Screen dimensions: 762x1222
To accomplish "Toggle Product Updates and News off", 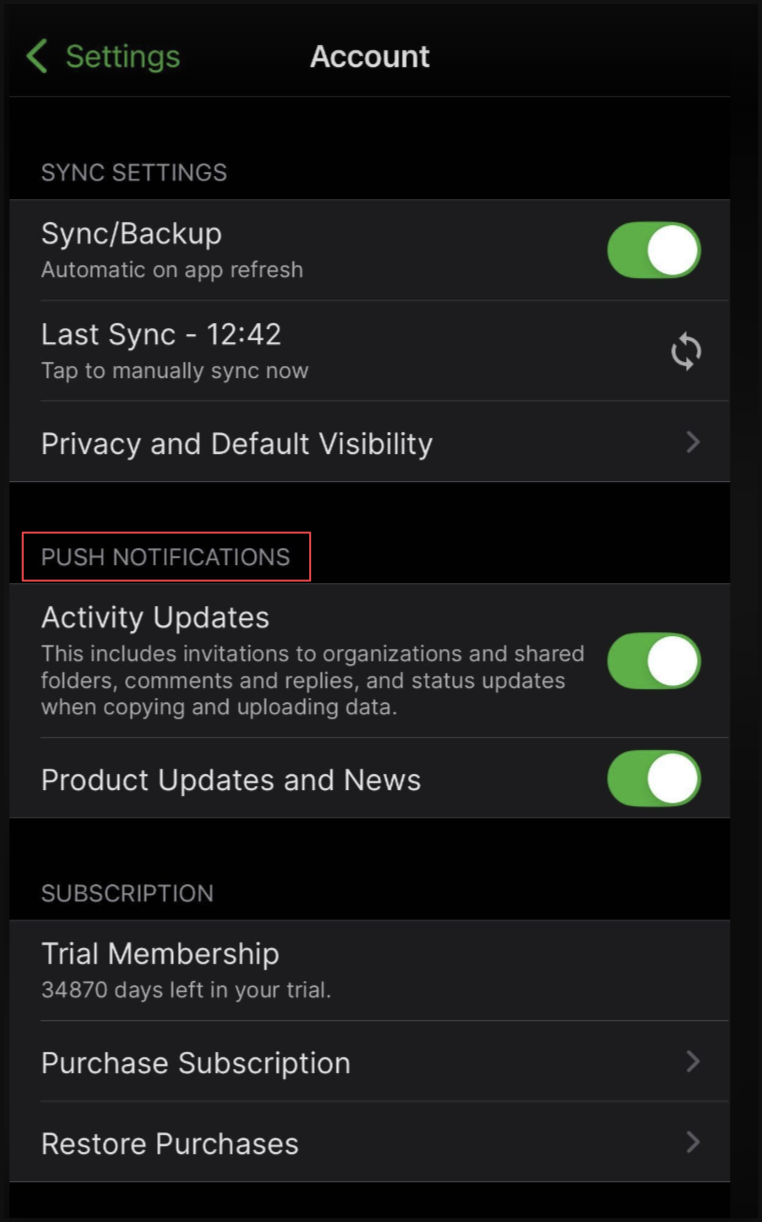I will tap(654, 779).
